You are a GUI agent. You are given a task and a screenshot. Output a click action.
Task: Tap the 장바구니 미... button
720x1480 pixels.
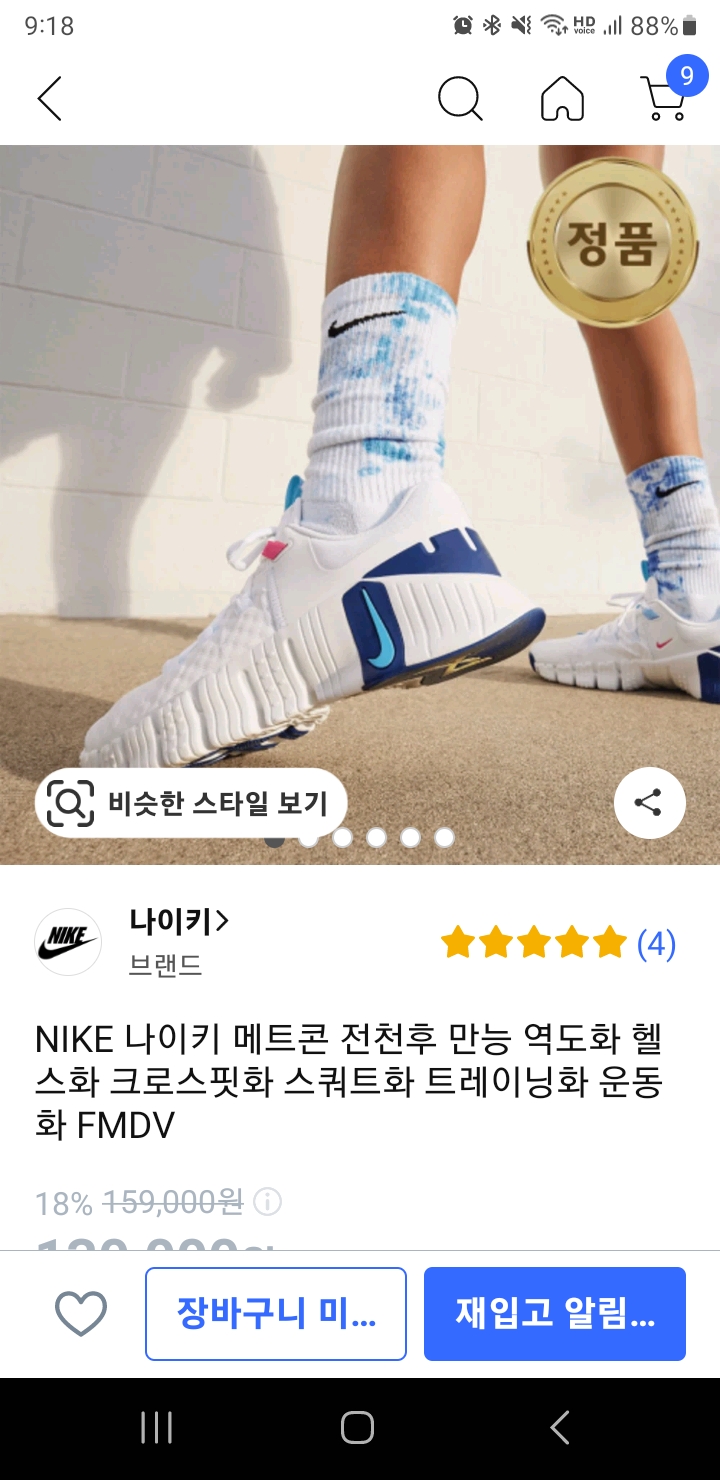click(x=276, y=1313)
